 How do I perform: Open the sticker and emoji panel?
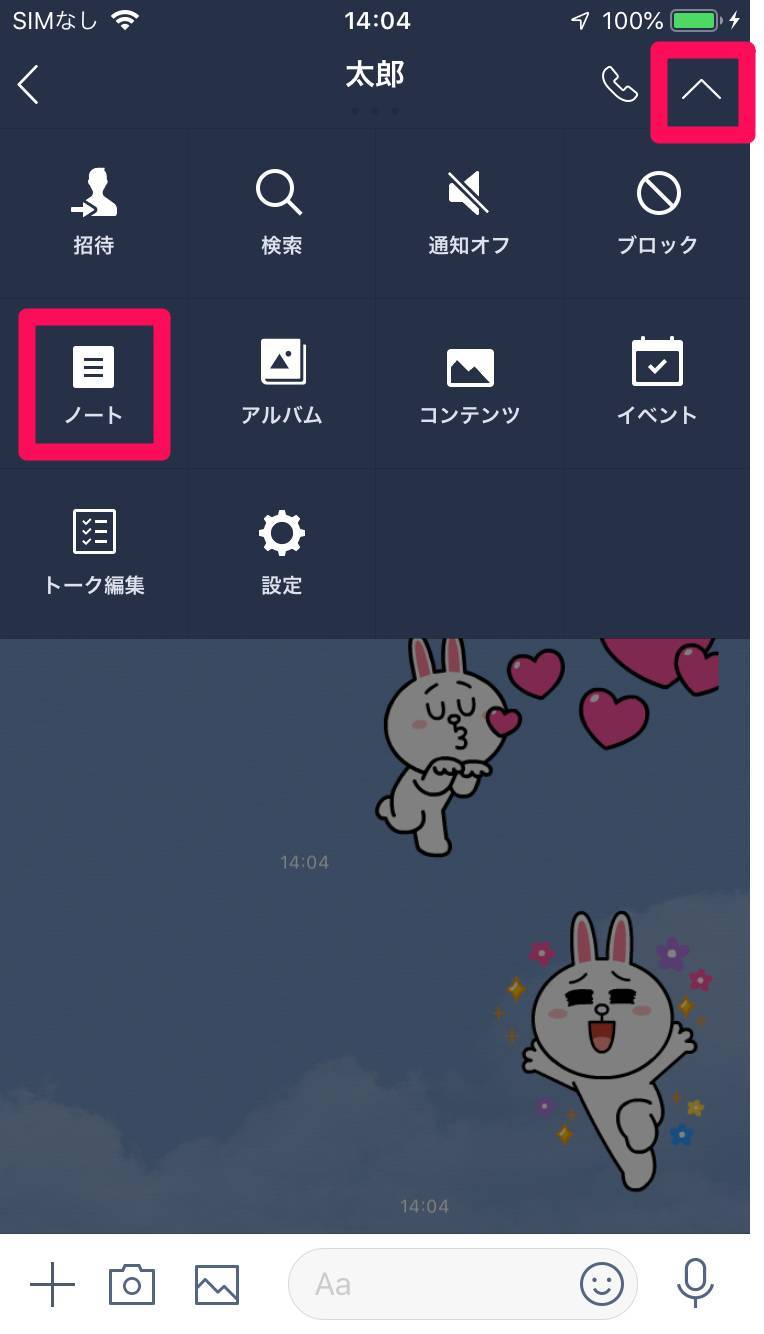602,1284
